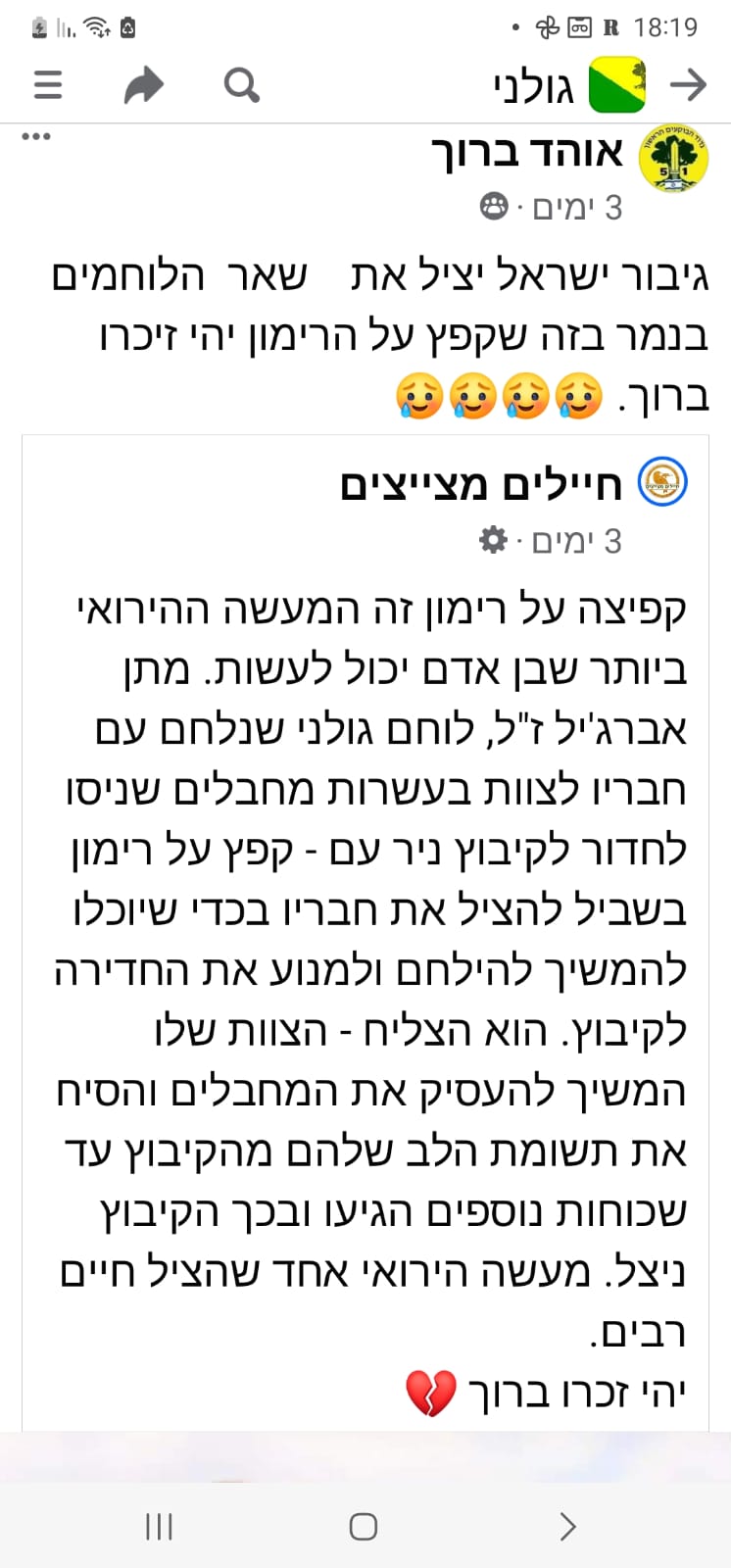Open the גולני group title

tap(533, 87)
